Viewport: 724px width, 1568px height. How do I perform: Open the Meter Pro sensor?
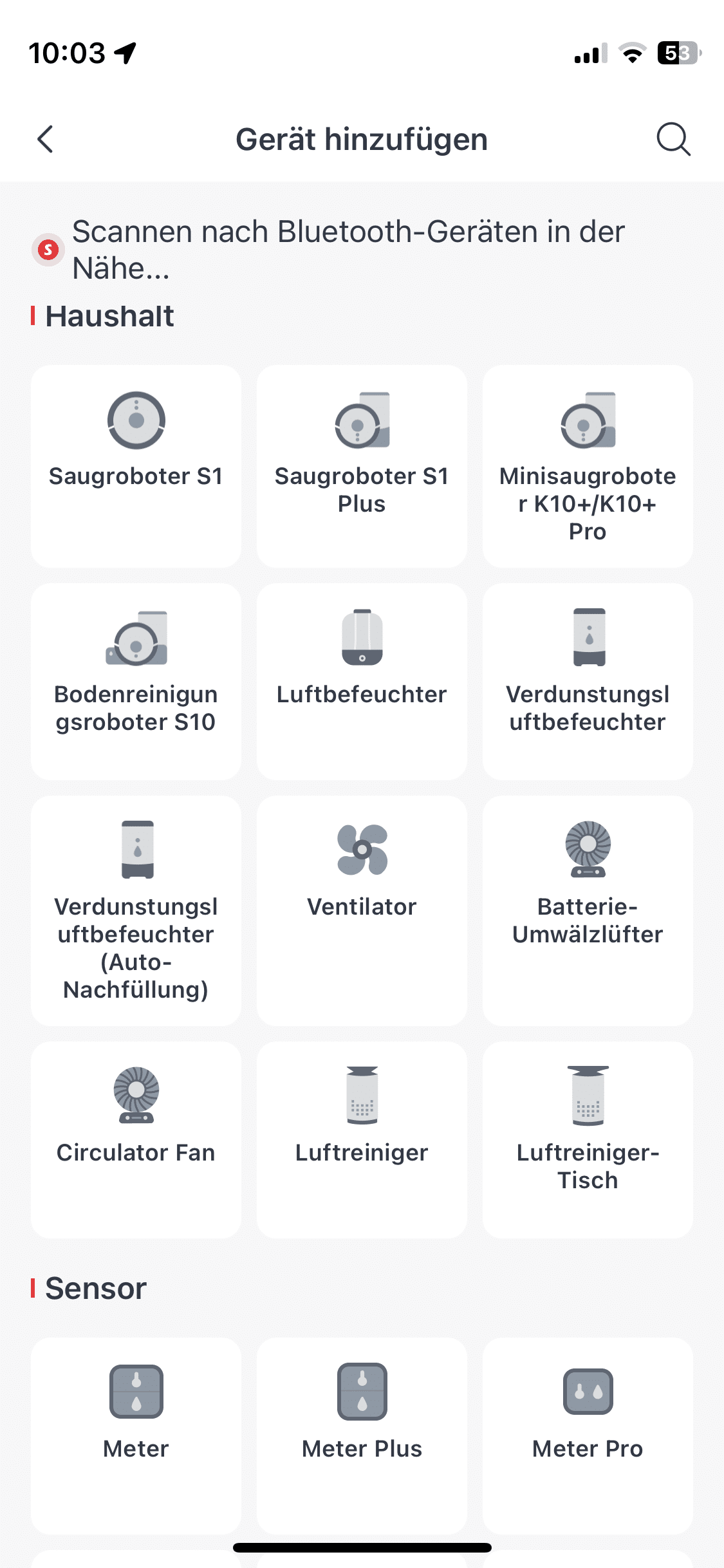(588, 1435)
